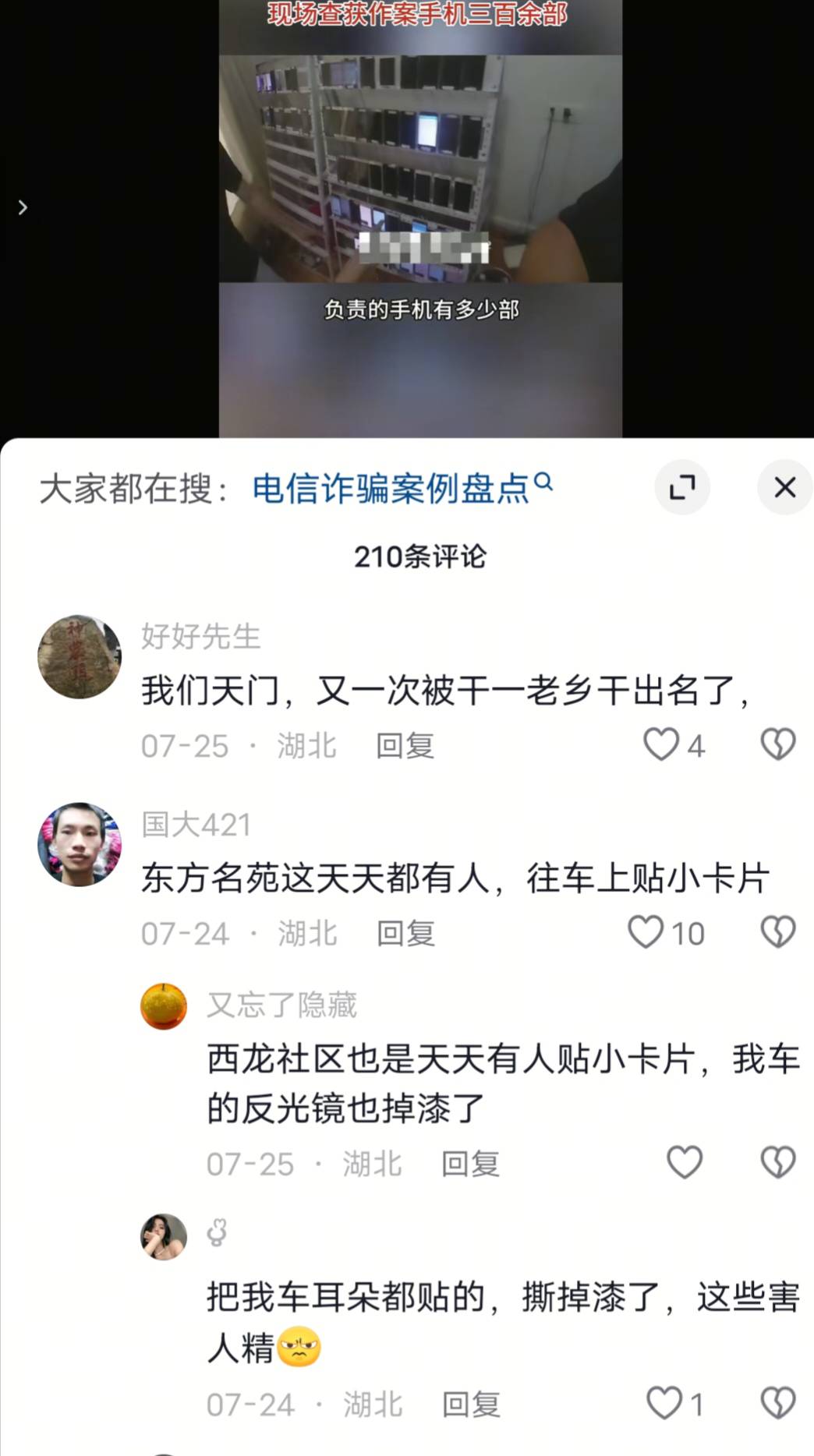Open 好好先生's profile avatar
This screenshot has width=814, height=1456.
80,656
